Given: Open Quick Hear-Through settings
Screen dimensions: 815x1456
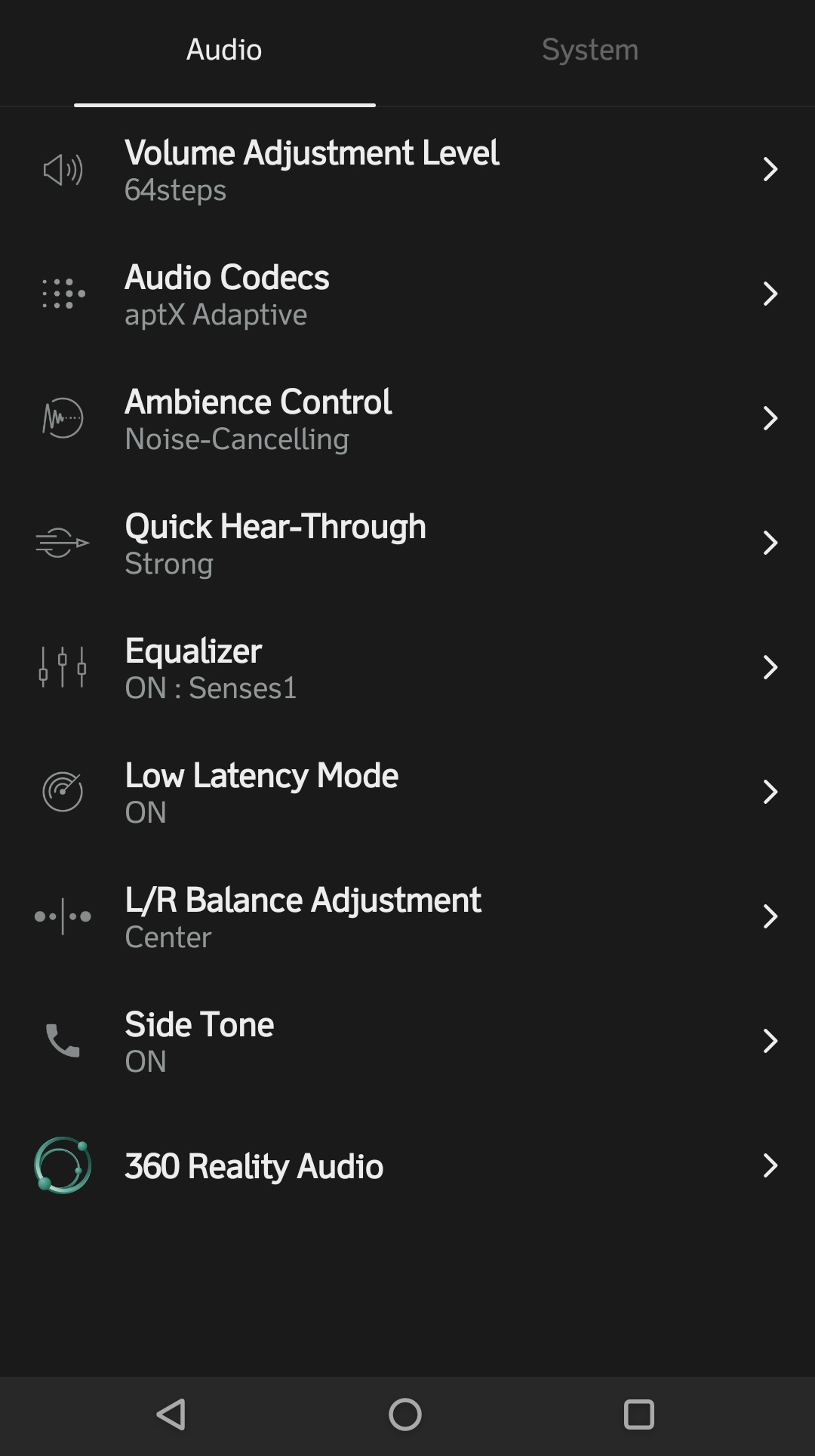Looking at the screenshot, I should coord(407,543).
